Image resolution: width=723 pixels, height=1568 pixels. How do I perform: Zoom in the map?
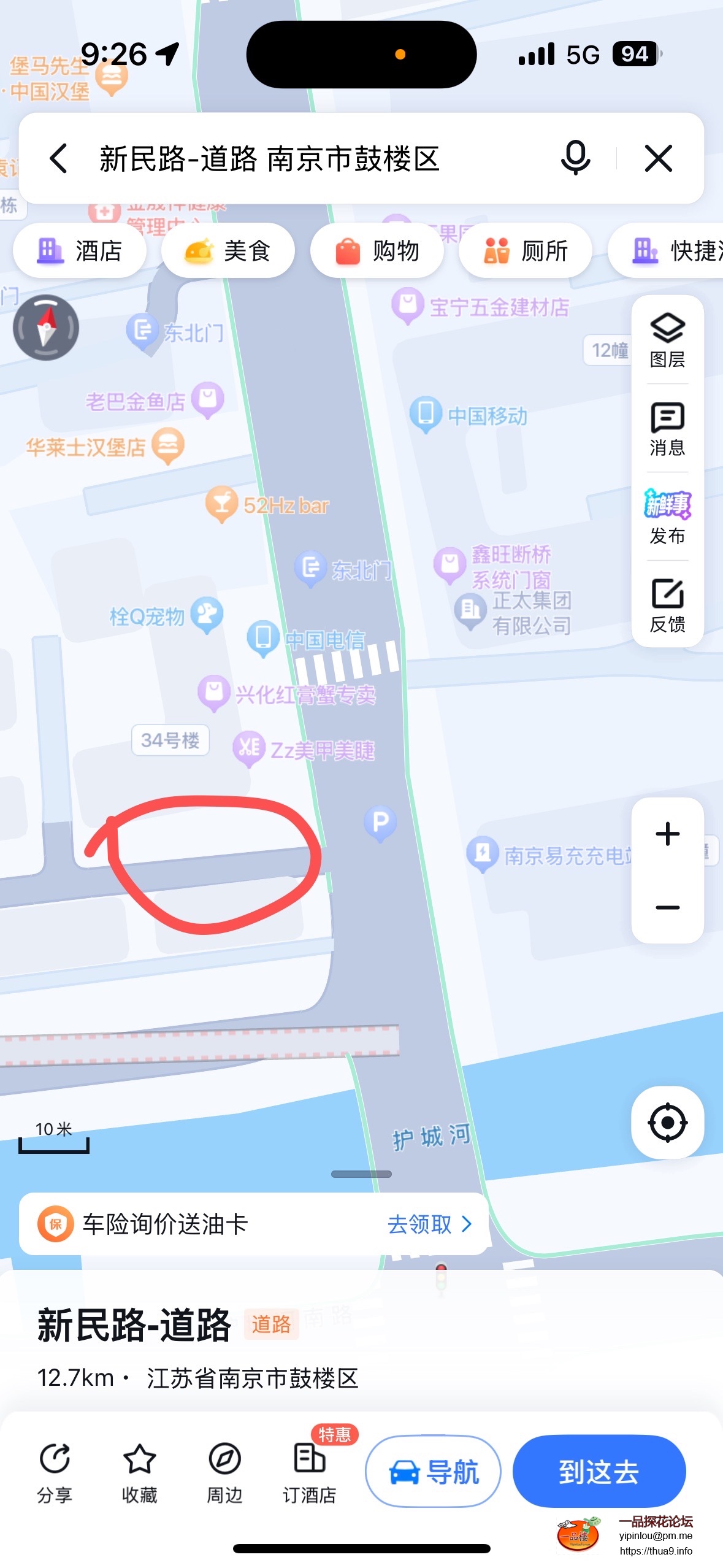click(x=667, y=834)
